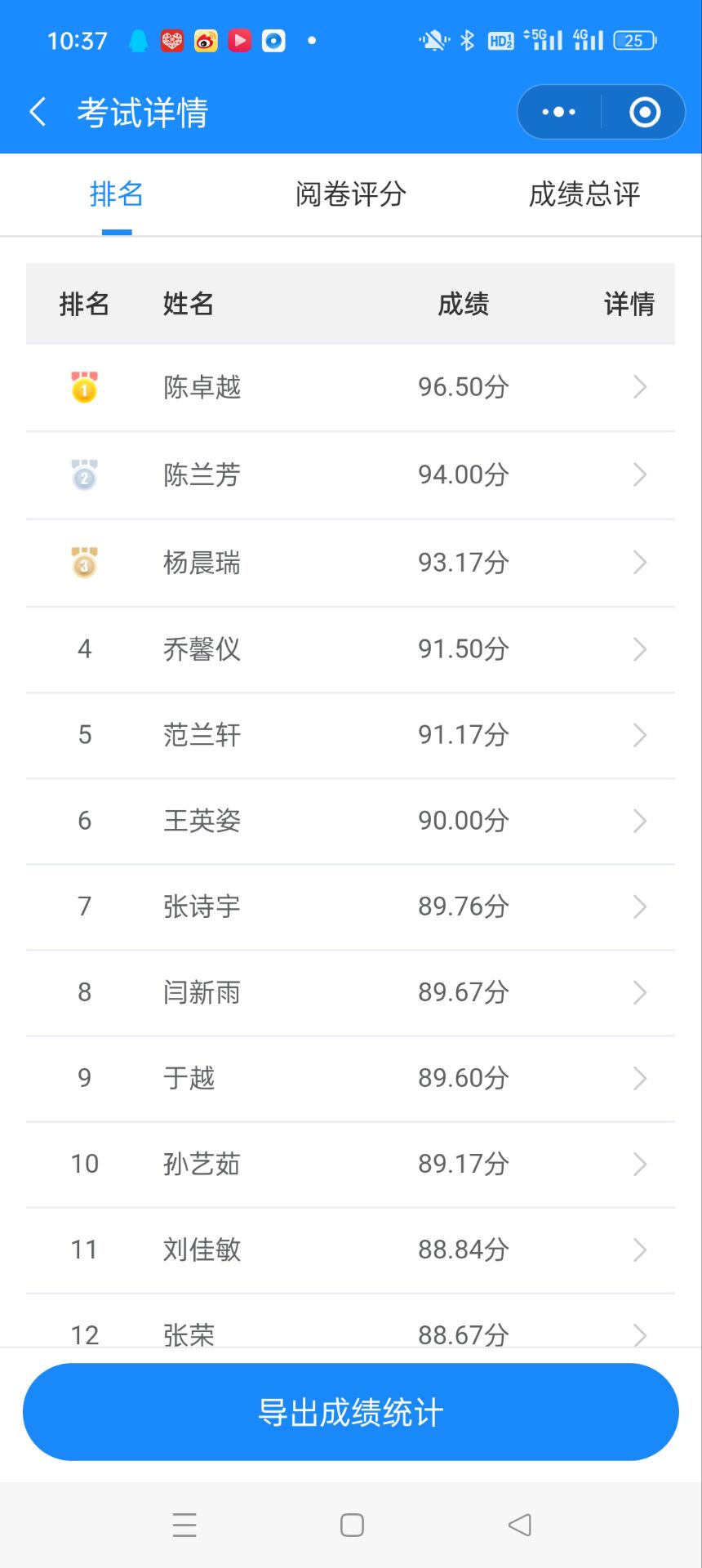The width and height of the screenshot is (702, 1568).
Task: Tap the 导出成绩统计 button
Action: pyautogui.click(x=351, y=1412)
